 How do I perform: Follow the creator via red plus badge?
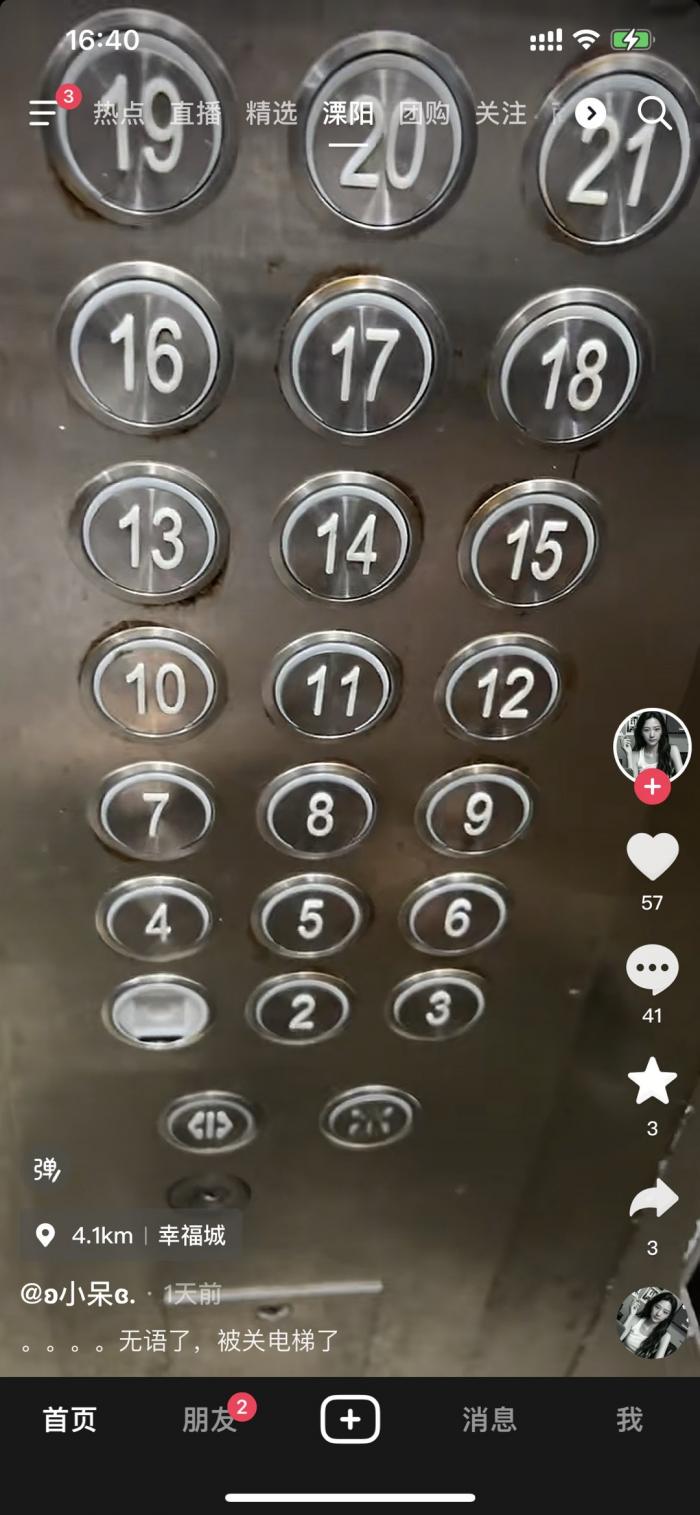point(652,787)
